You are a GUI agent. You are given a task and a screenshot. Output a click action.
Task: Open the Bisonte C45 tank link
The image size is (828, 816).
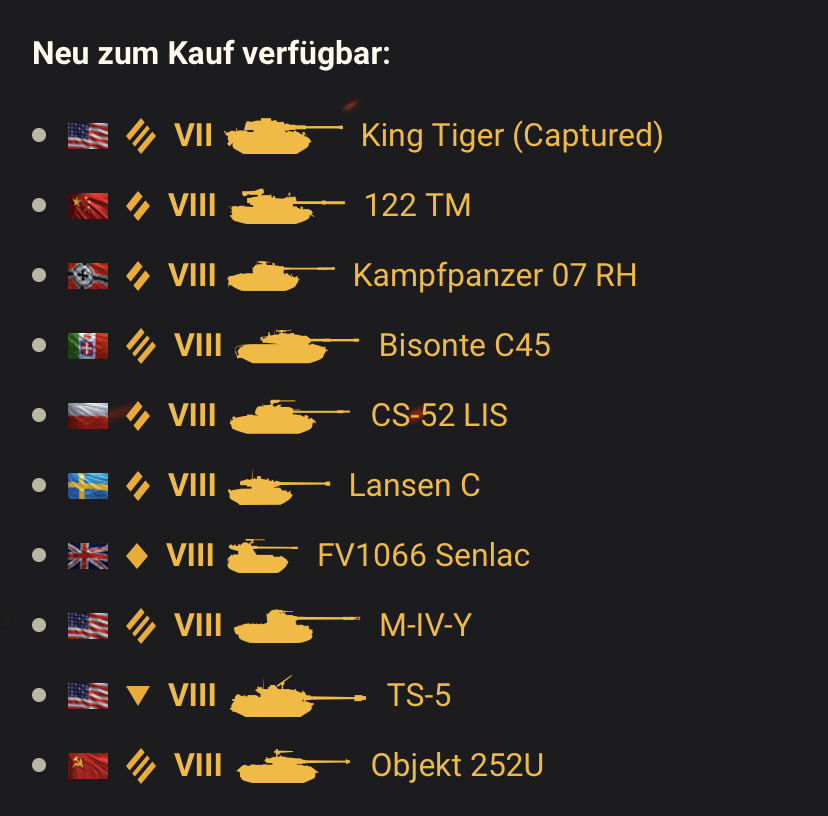[464, 345]
